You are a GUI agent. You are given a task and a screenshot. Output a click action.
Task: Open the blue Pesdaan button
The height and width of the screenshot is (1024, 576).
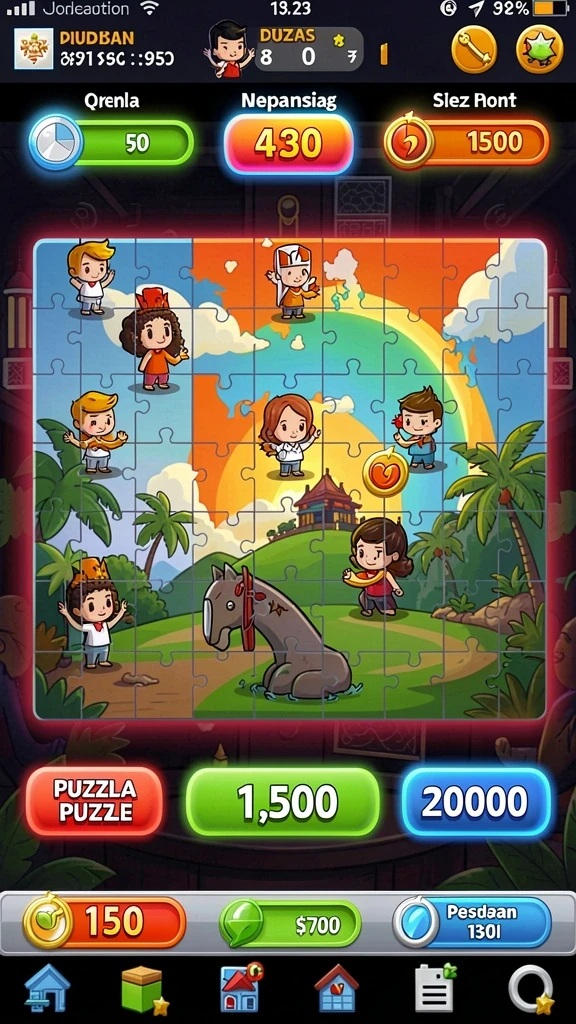pyautogui.click(x=472, y=921)
